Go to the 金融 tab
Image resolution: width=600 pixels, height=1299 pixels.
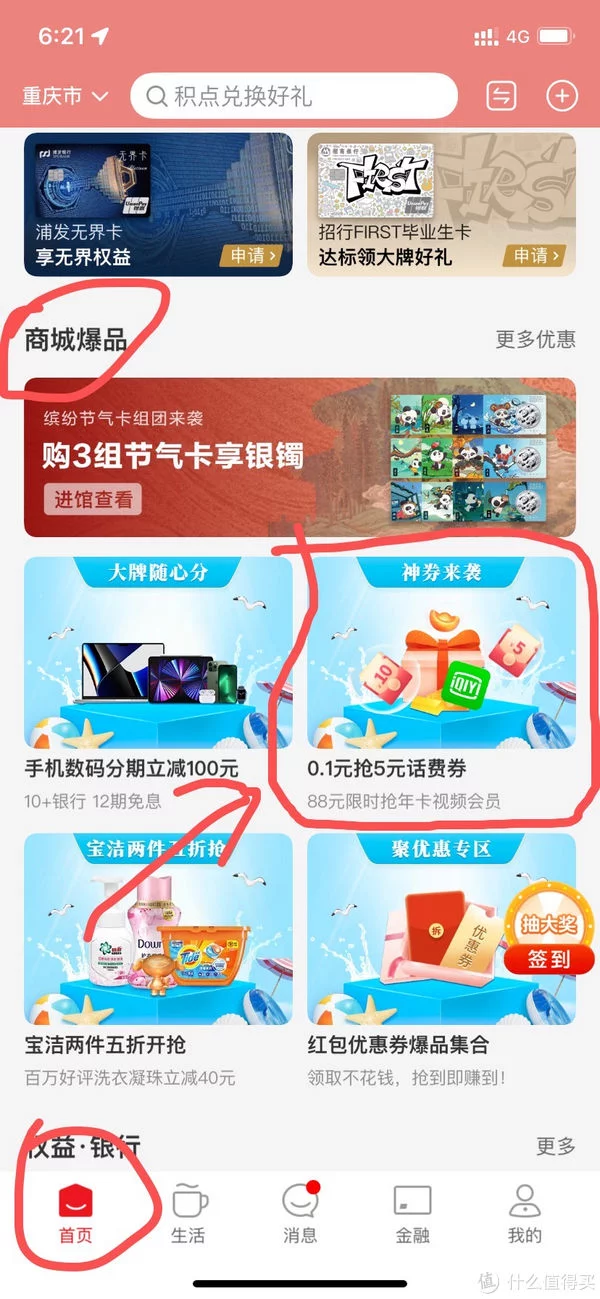(x=412, y=1214)
